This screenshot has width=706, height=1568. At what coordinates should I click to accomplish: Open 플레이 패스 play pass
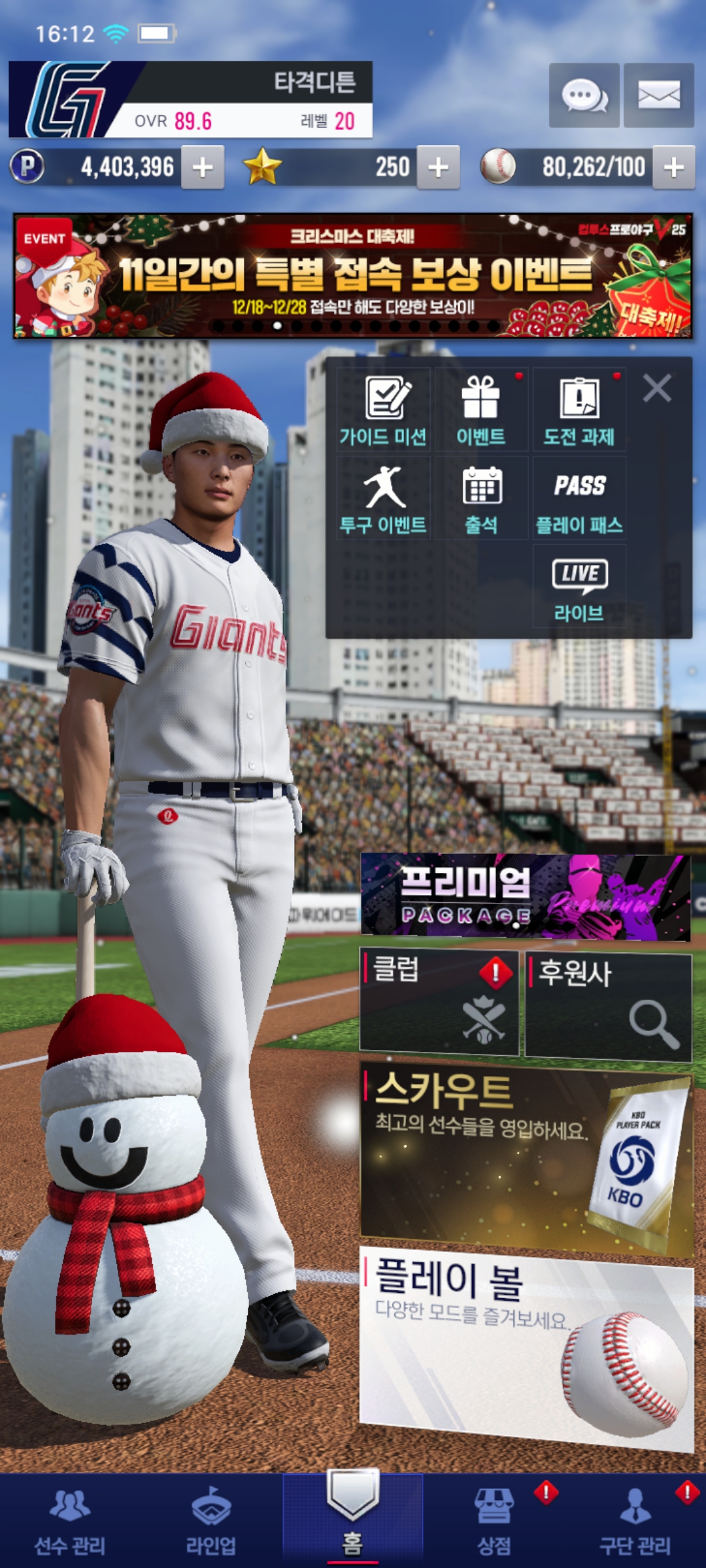(x=579, y=498)
